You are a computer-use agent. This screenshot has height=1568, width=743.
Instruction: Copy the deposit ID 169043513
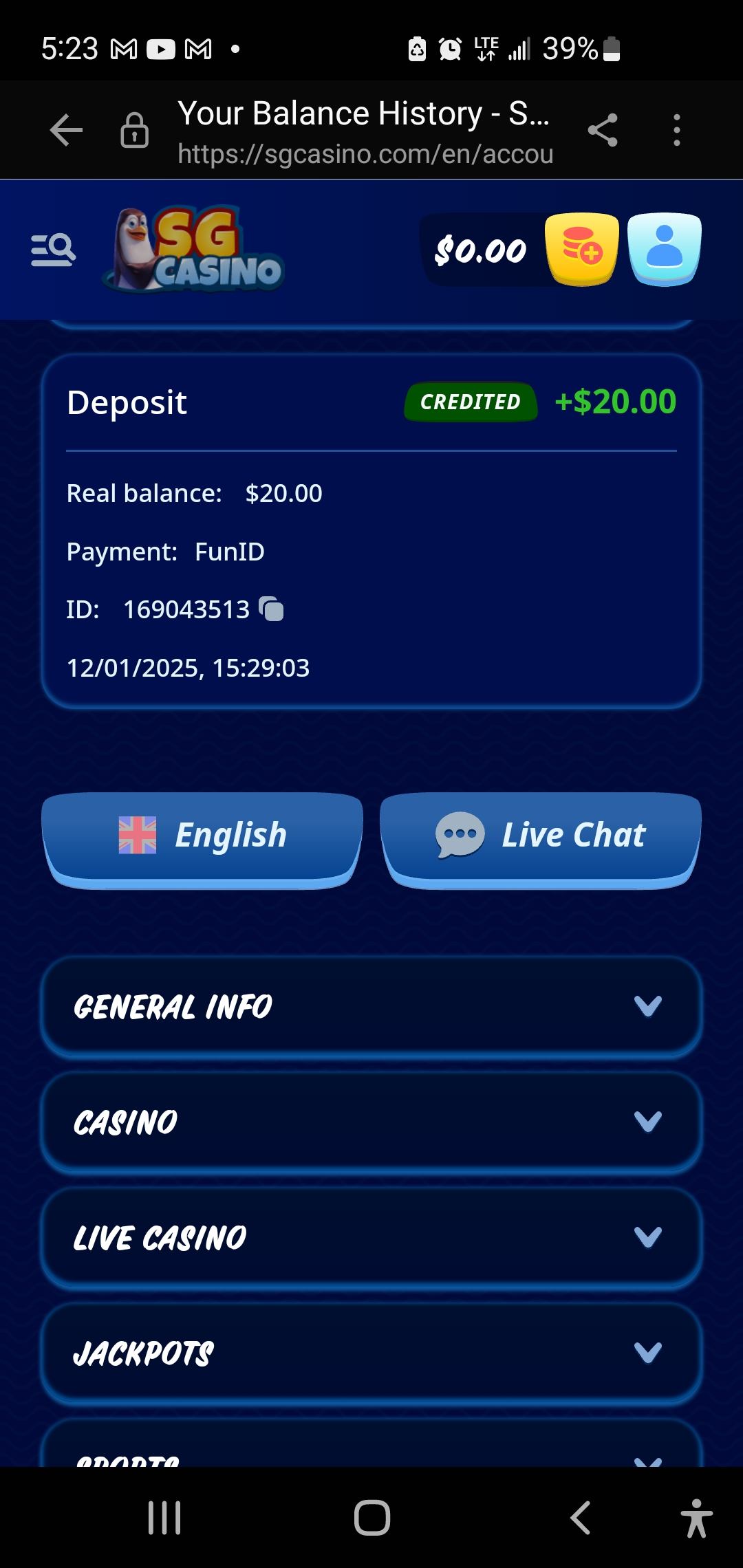[x=272, y=609]
